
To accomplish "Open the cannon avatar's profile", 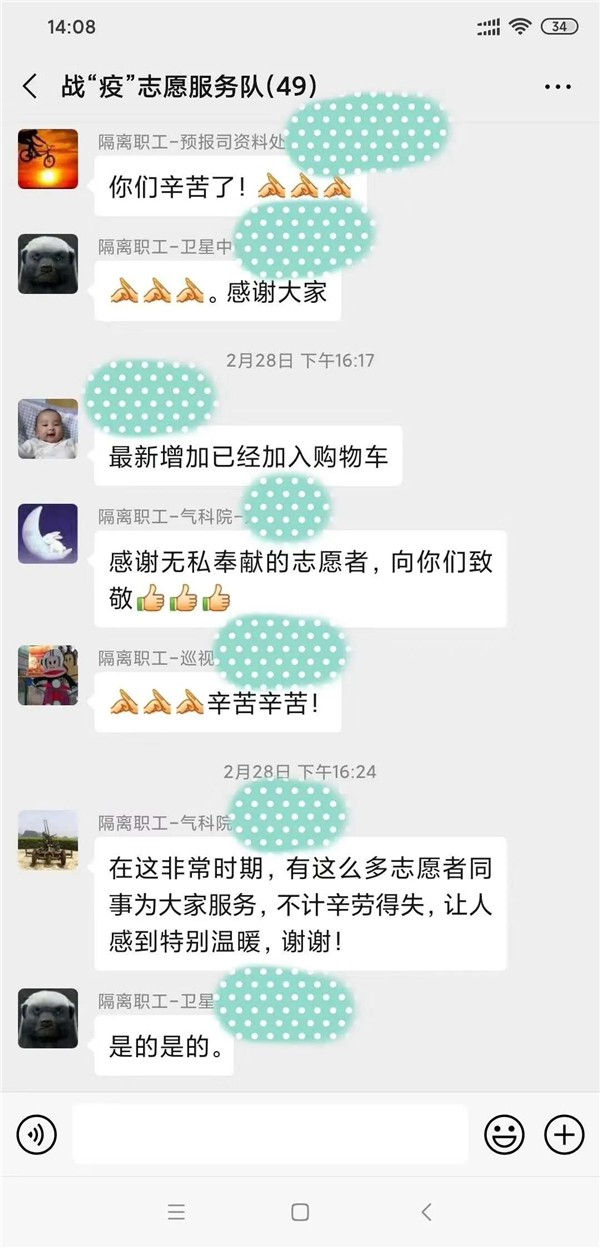I will tap(48, 840).
